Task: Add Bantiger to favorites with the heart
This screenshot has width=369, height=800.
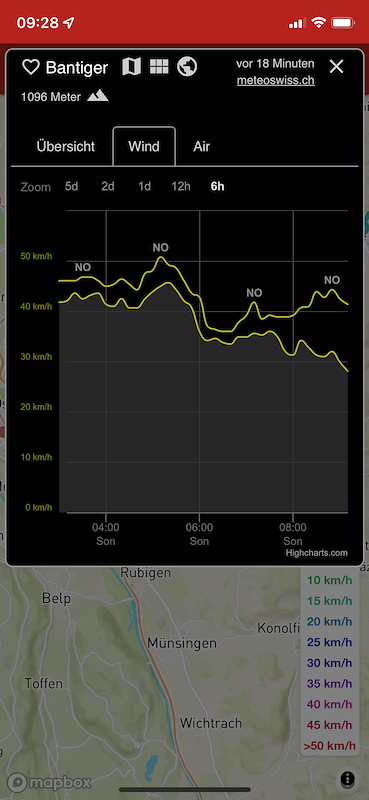Action: click(x=31, y=67)
